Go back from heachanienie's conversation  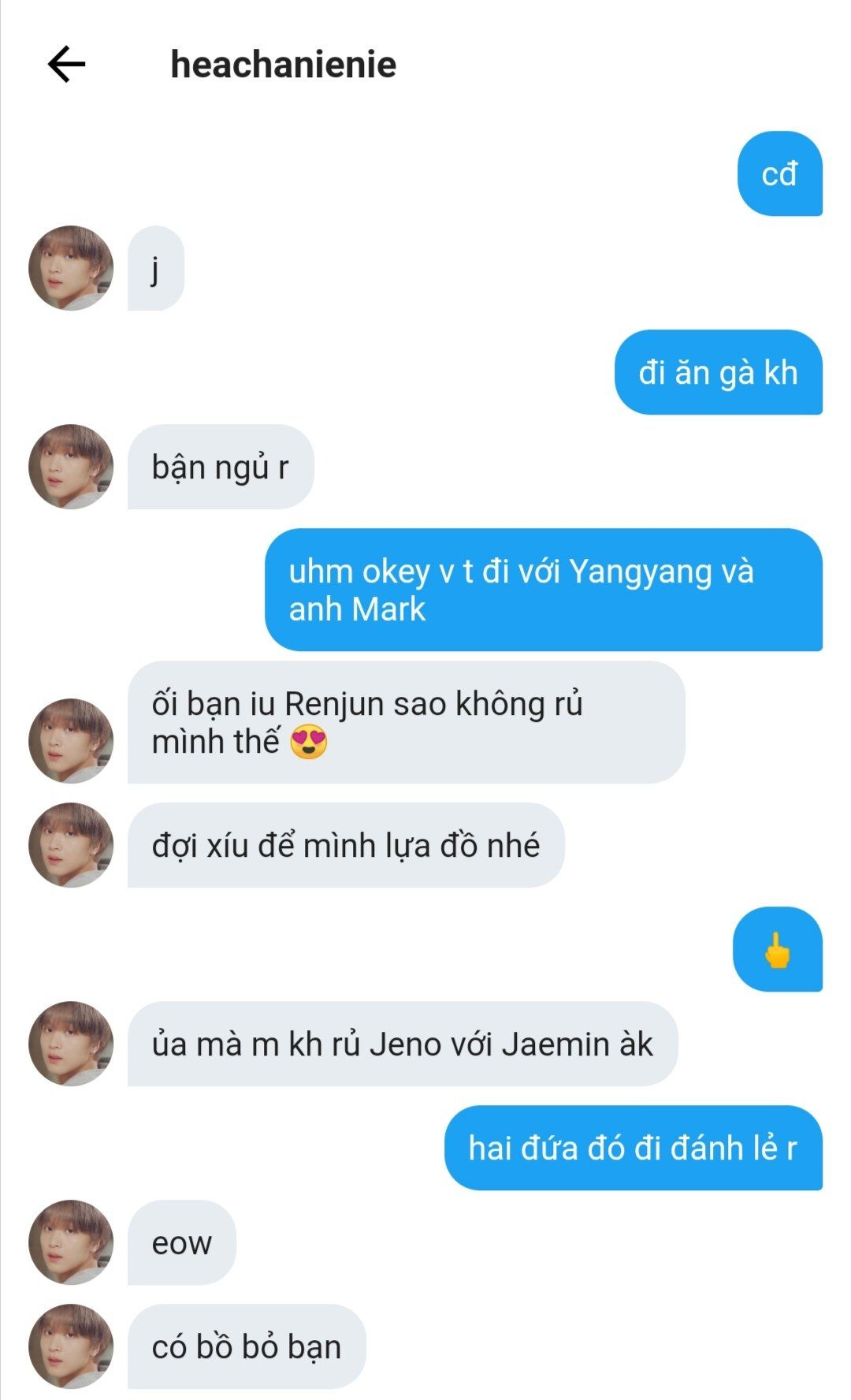pyautogui.click(x=66, y=64)
